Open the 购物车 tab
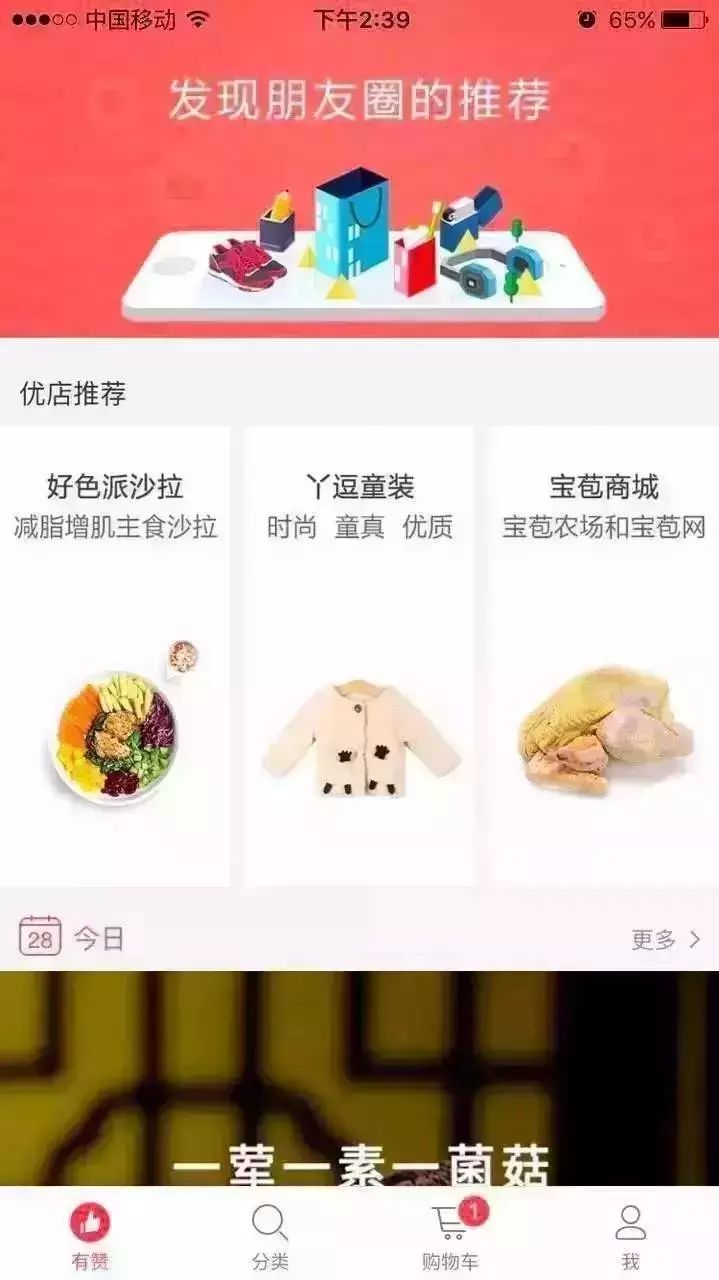 [450, 1236]
